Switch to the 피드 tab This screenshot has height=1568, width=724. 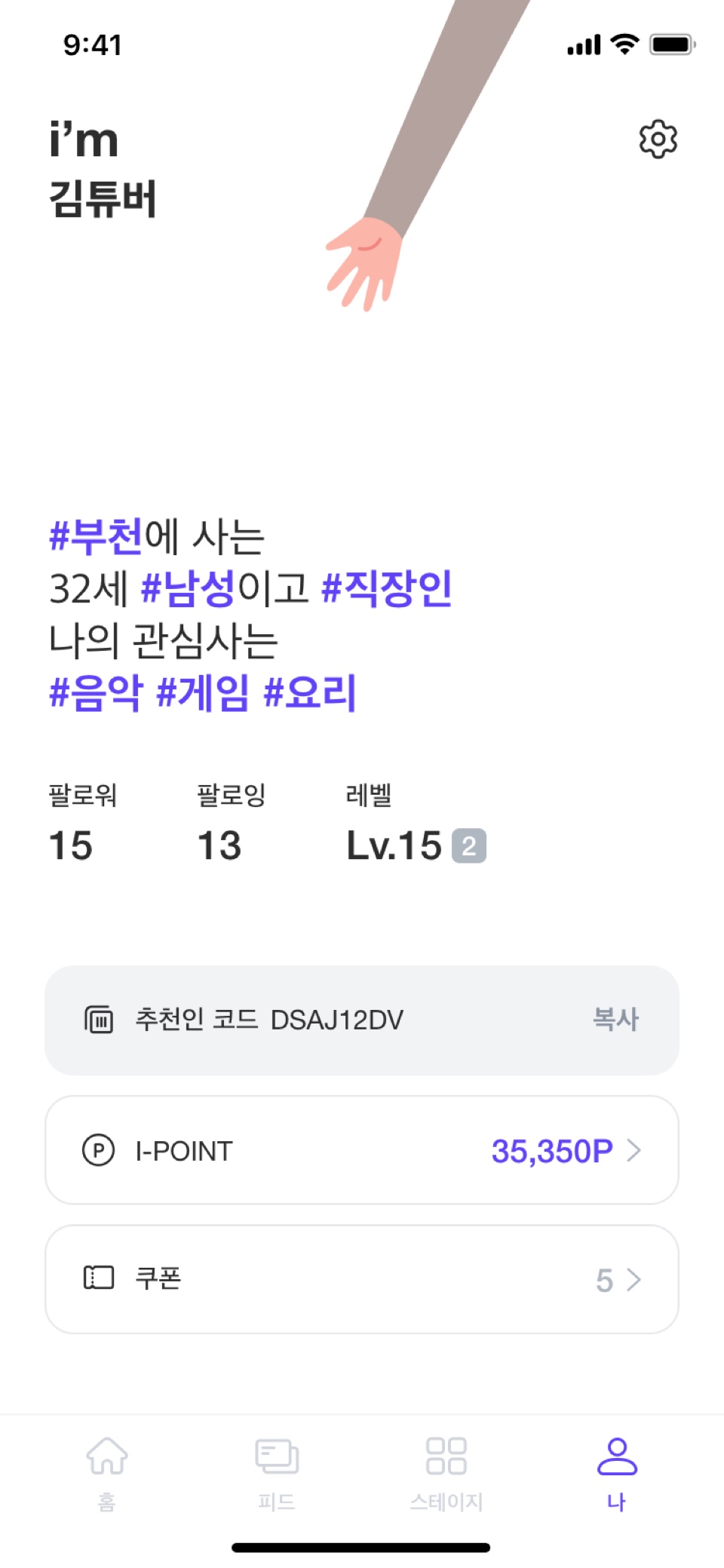277,1471
